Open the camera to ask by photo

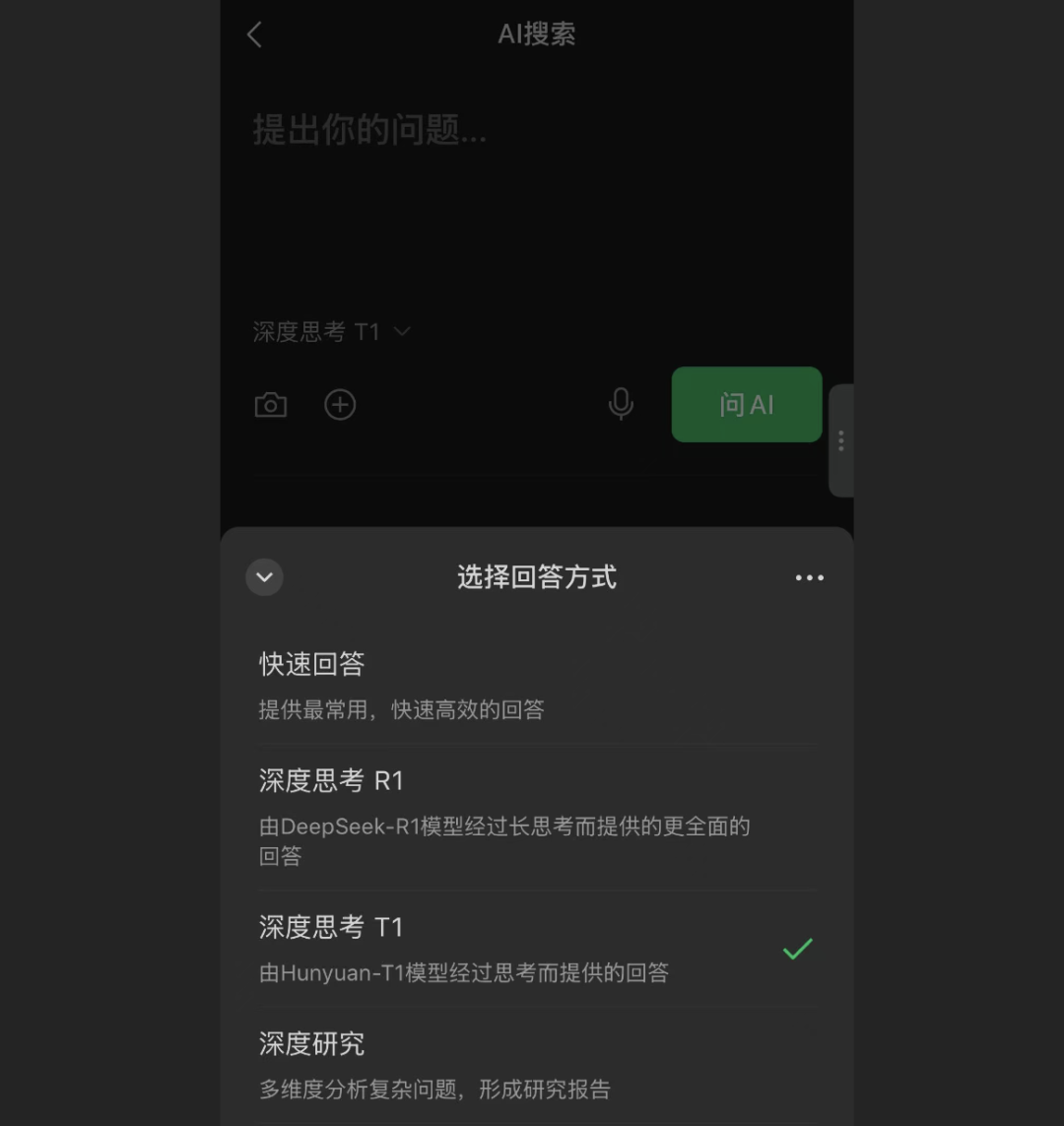tap(271, 405)
